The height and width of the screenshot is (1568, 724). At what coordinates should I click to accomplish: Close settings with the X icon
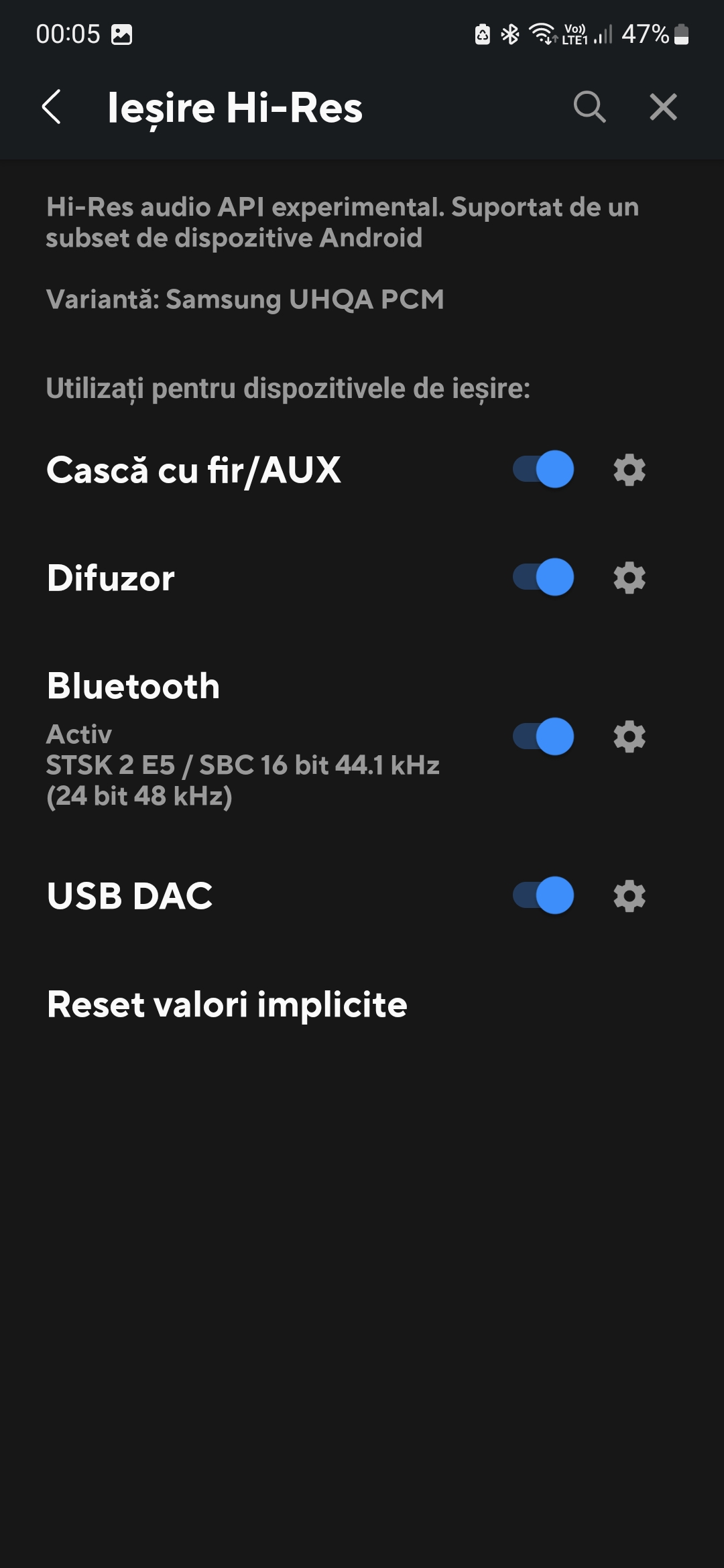(x=663, y=107)
